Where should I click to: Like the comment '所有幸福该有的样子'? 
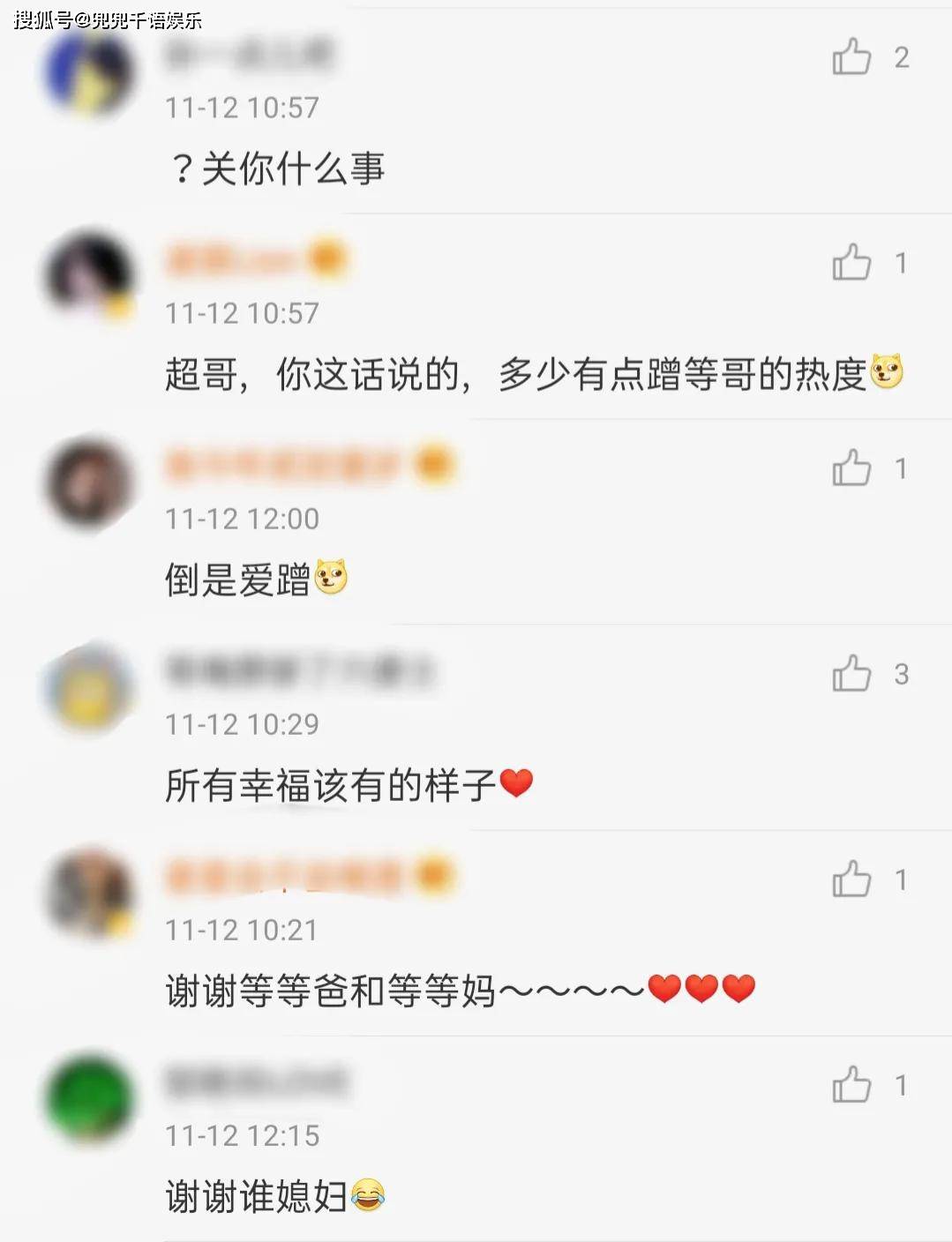(x=851, y=674)
